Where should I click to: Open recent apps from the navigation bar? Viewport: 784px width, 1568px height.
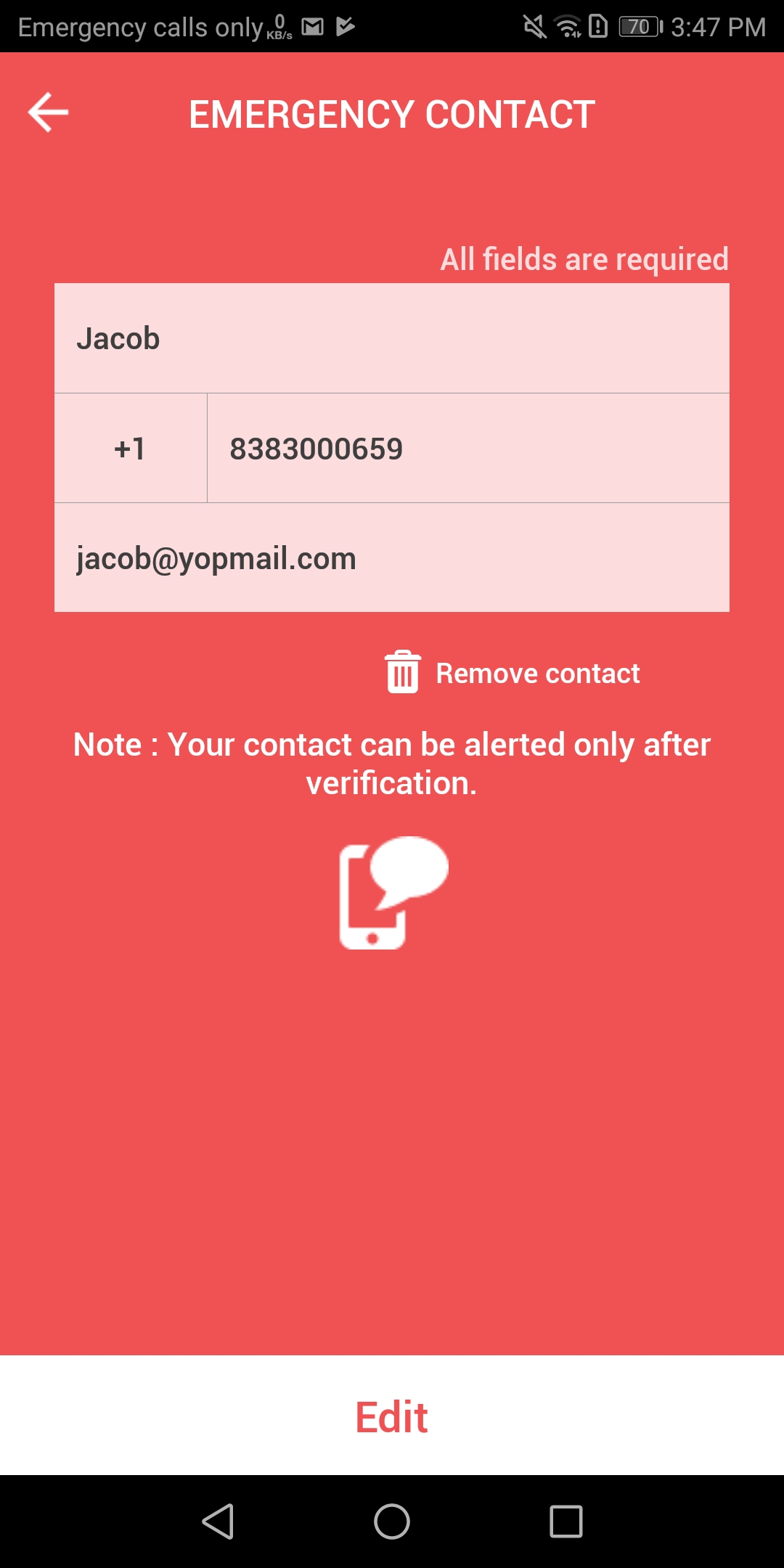[566, 1522]
